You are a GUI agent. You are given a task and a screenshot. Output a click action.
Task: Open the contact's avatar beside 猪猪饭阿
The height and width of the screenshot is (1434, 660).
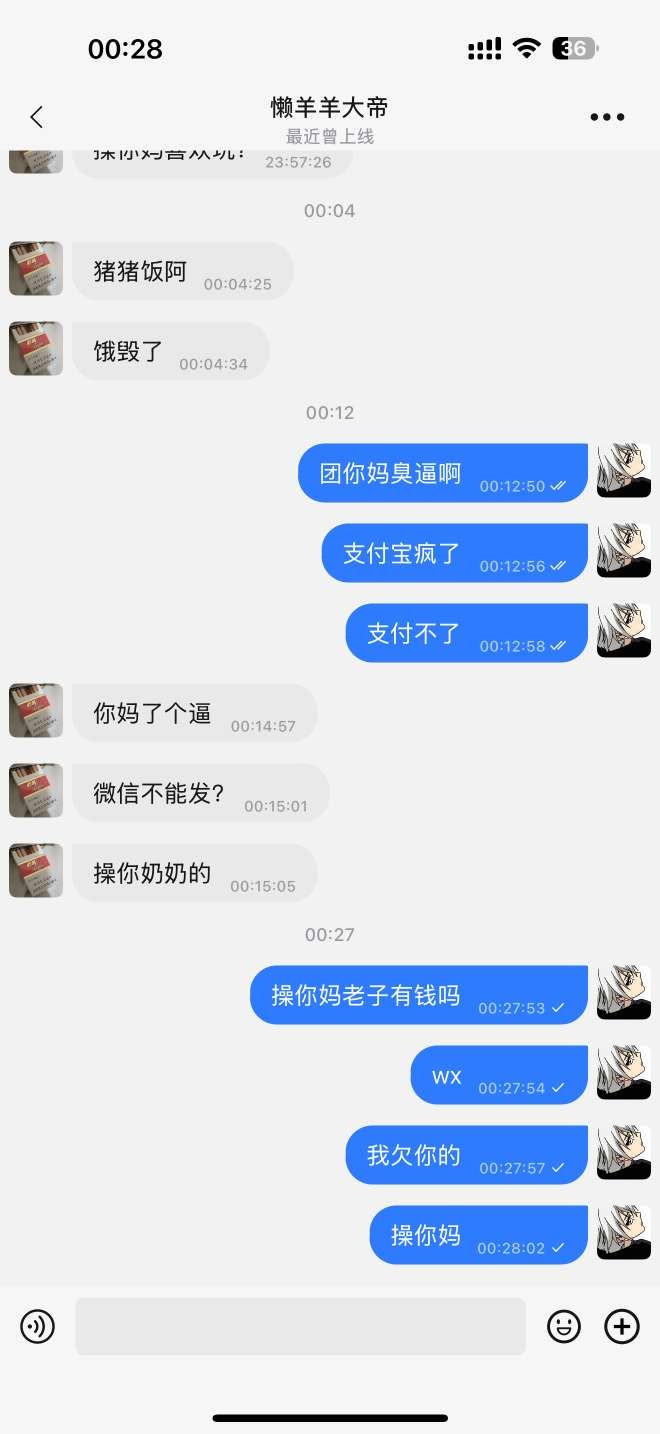click(x=36, y=268)
